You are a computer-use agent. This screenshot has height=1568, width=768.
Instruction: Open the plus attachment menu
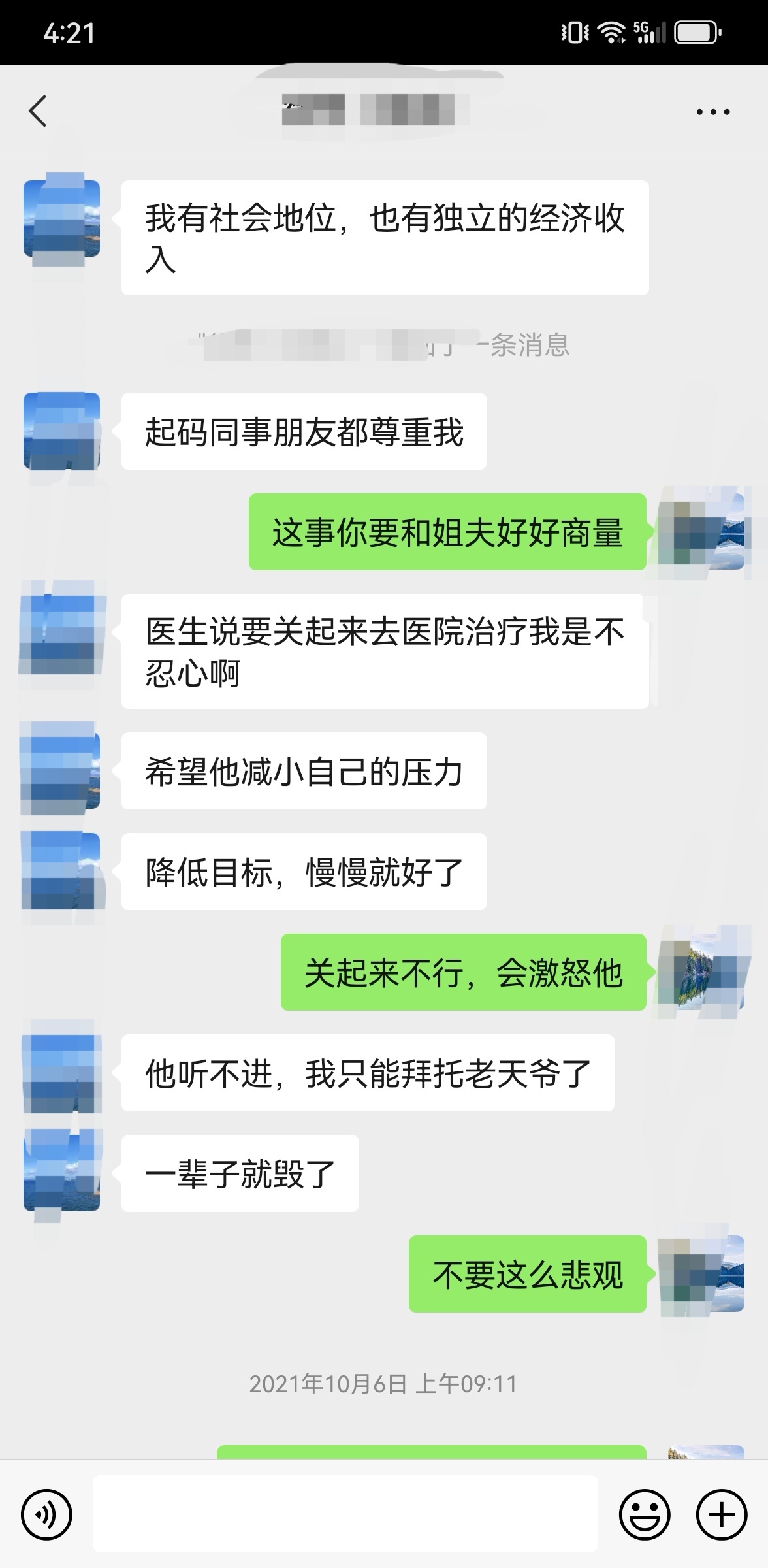tap(721, 1514)
